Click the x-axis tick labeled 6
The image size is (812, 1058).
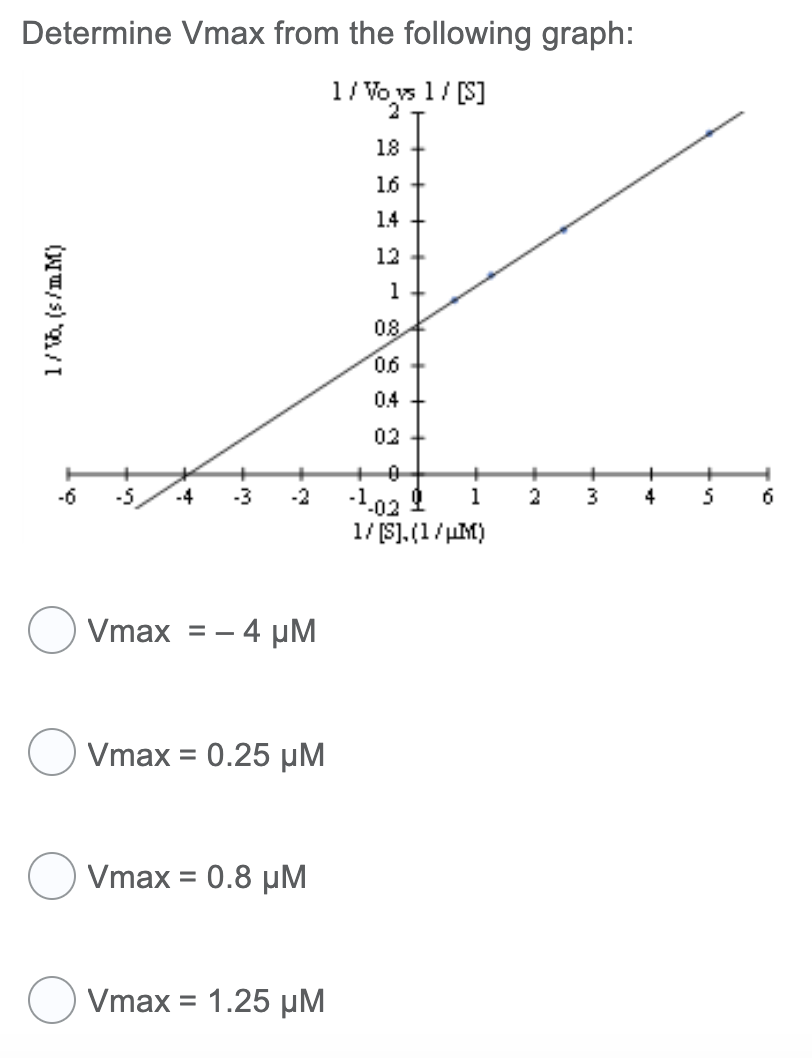[768, 494]
